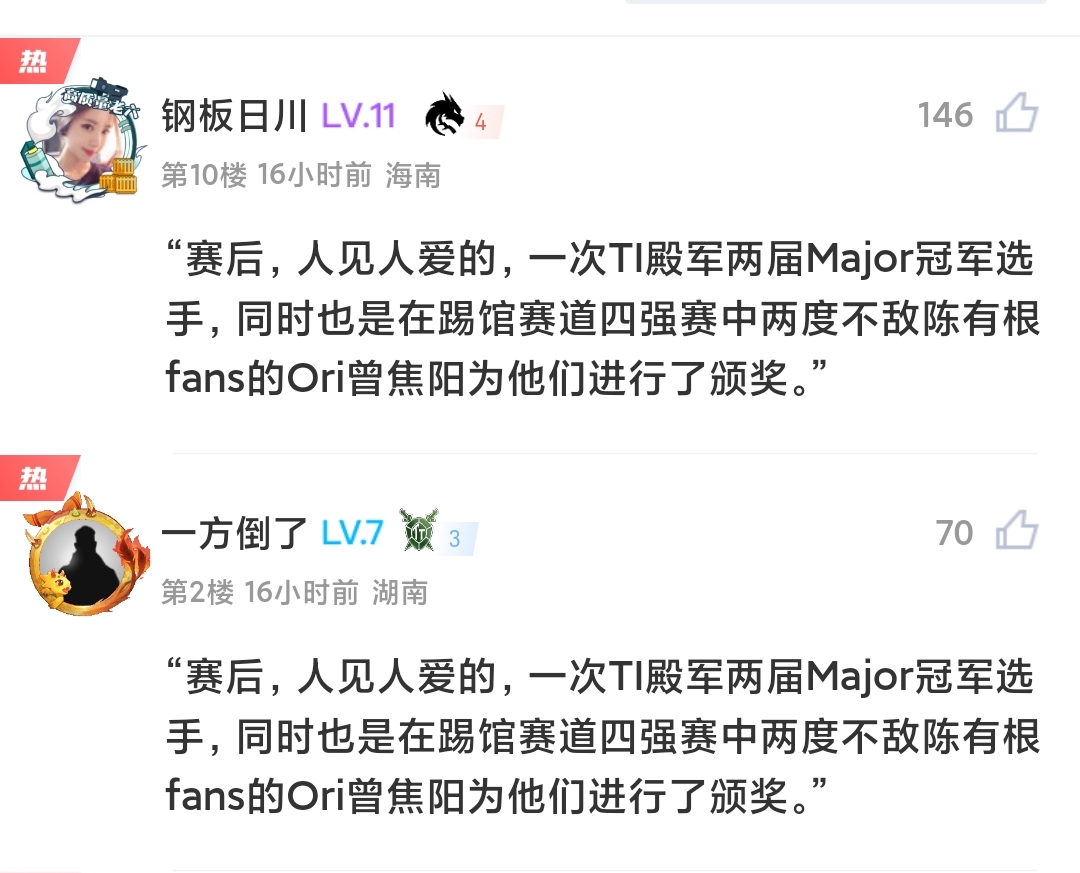Viewport: 1080px width, 873px height.
Task: Open 一方倒了's team badge
Action: (x=420, y=532)
